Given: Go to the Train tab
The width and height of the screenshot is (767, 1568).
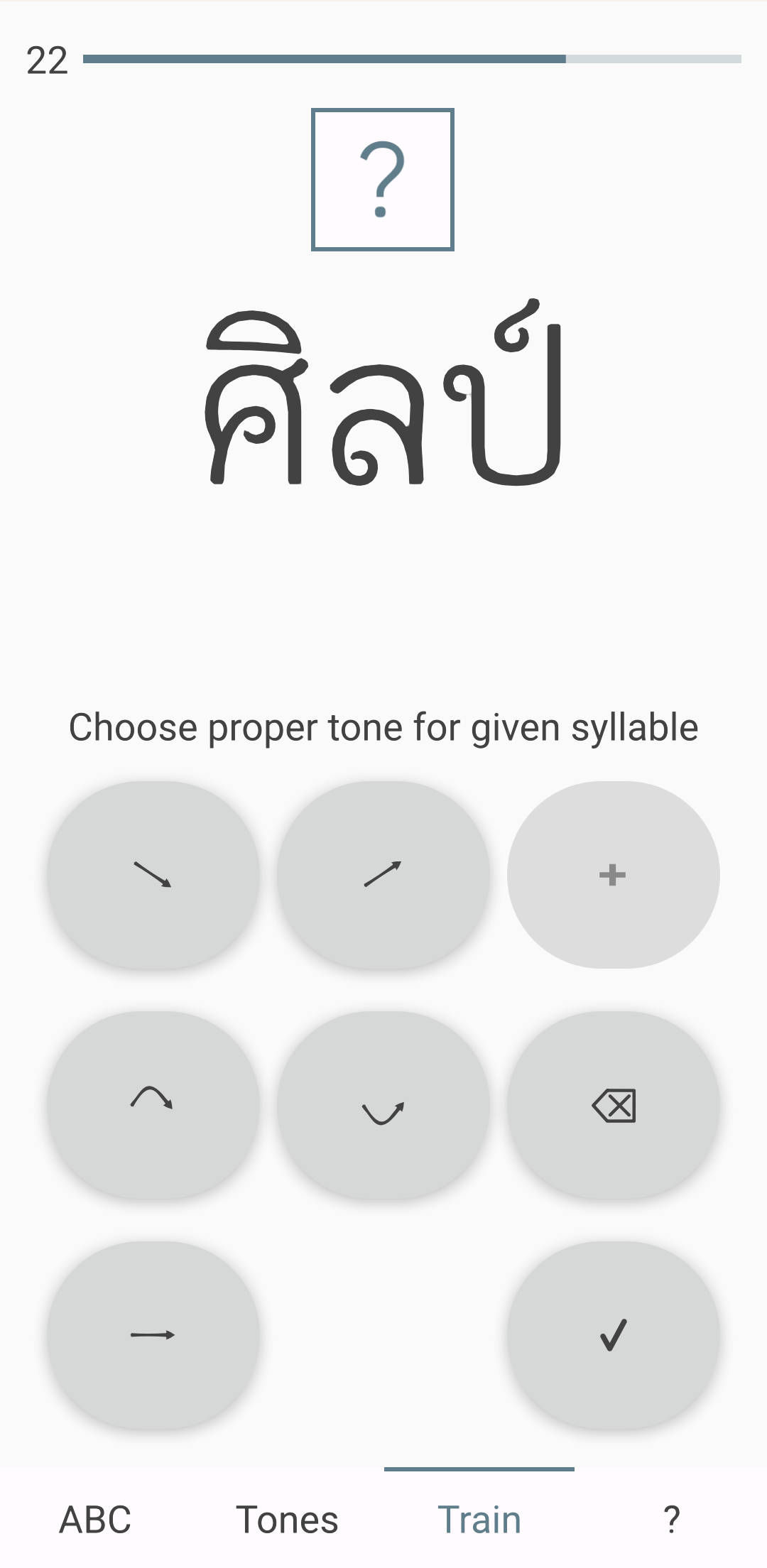Looking at the screenshot, I should [479, 1520].
